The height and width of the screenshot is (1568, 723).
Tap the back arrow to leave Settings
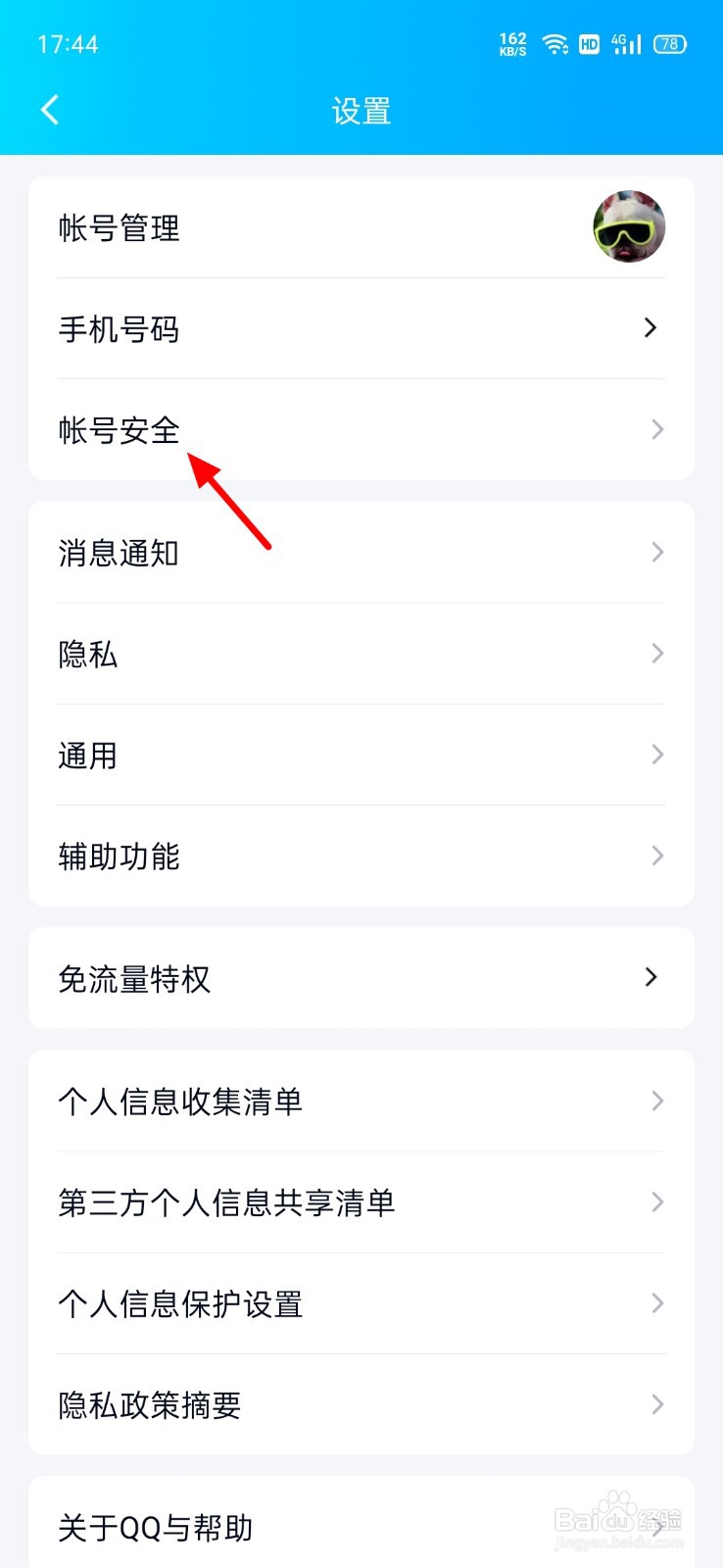coord(49,110)
